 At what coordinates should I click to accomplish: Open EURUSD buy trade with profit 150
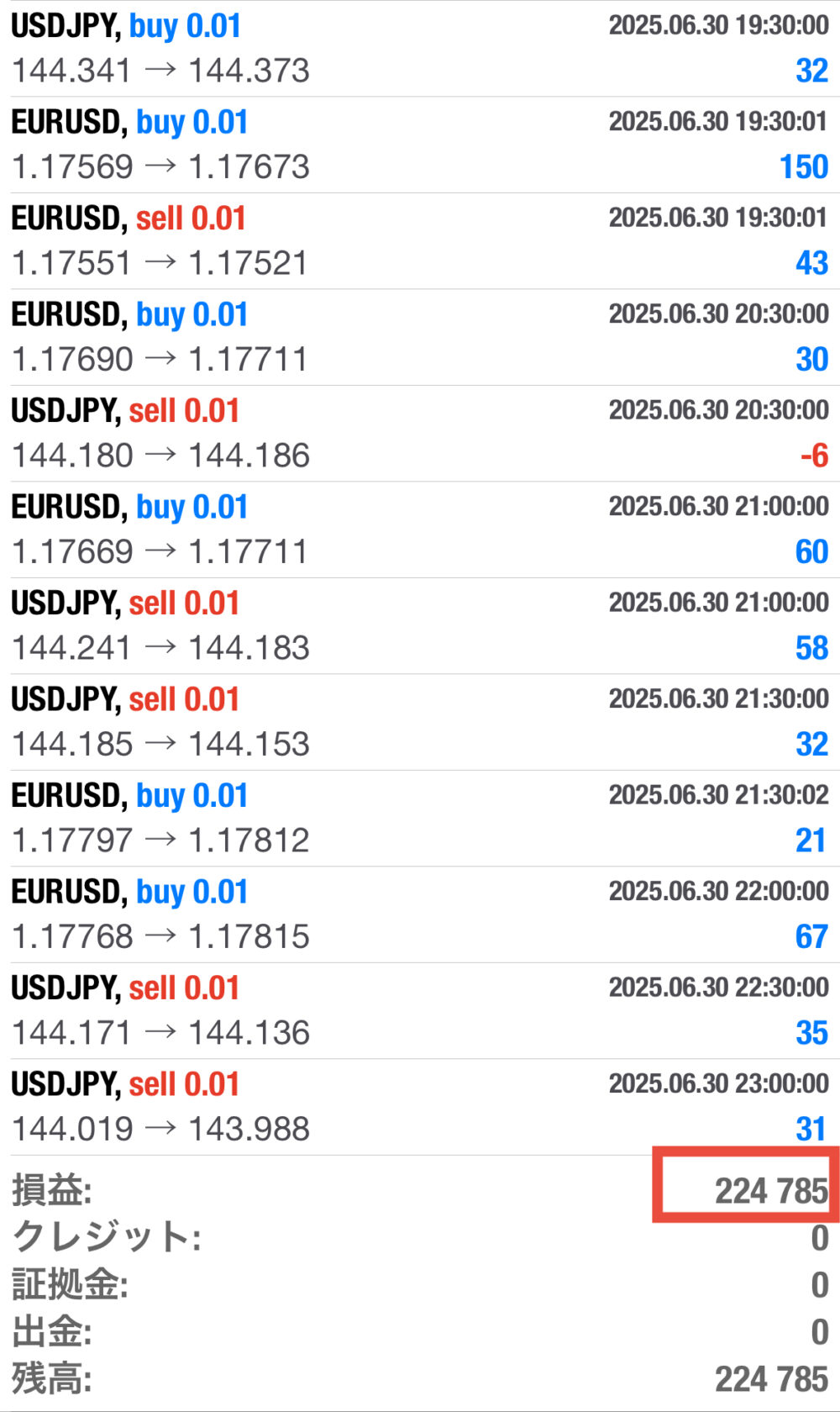(x=420, y=145)
